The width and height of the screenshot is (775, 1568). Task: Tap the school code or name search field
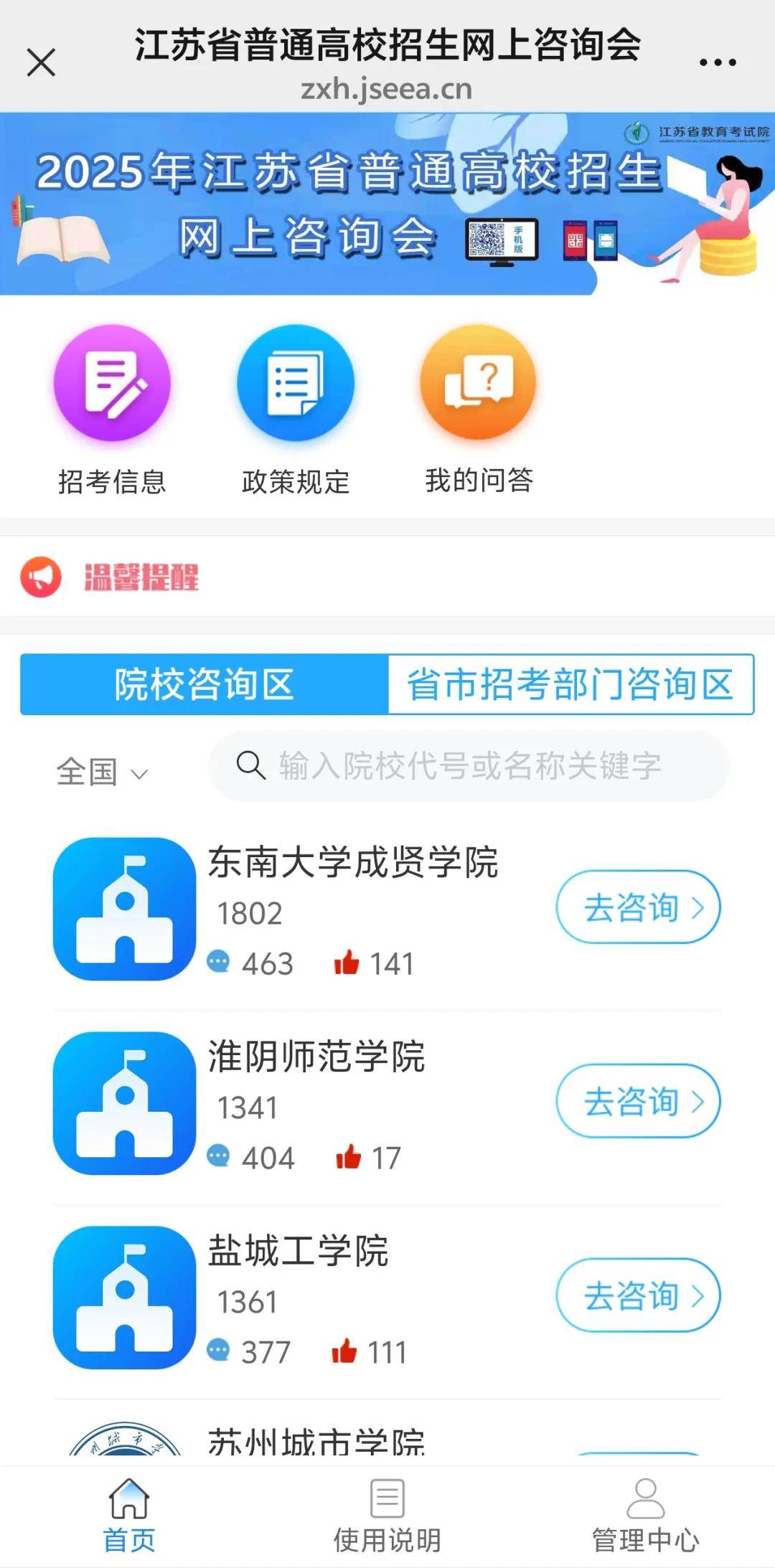pyautogui.click(x=469, y=766)
